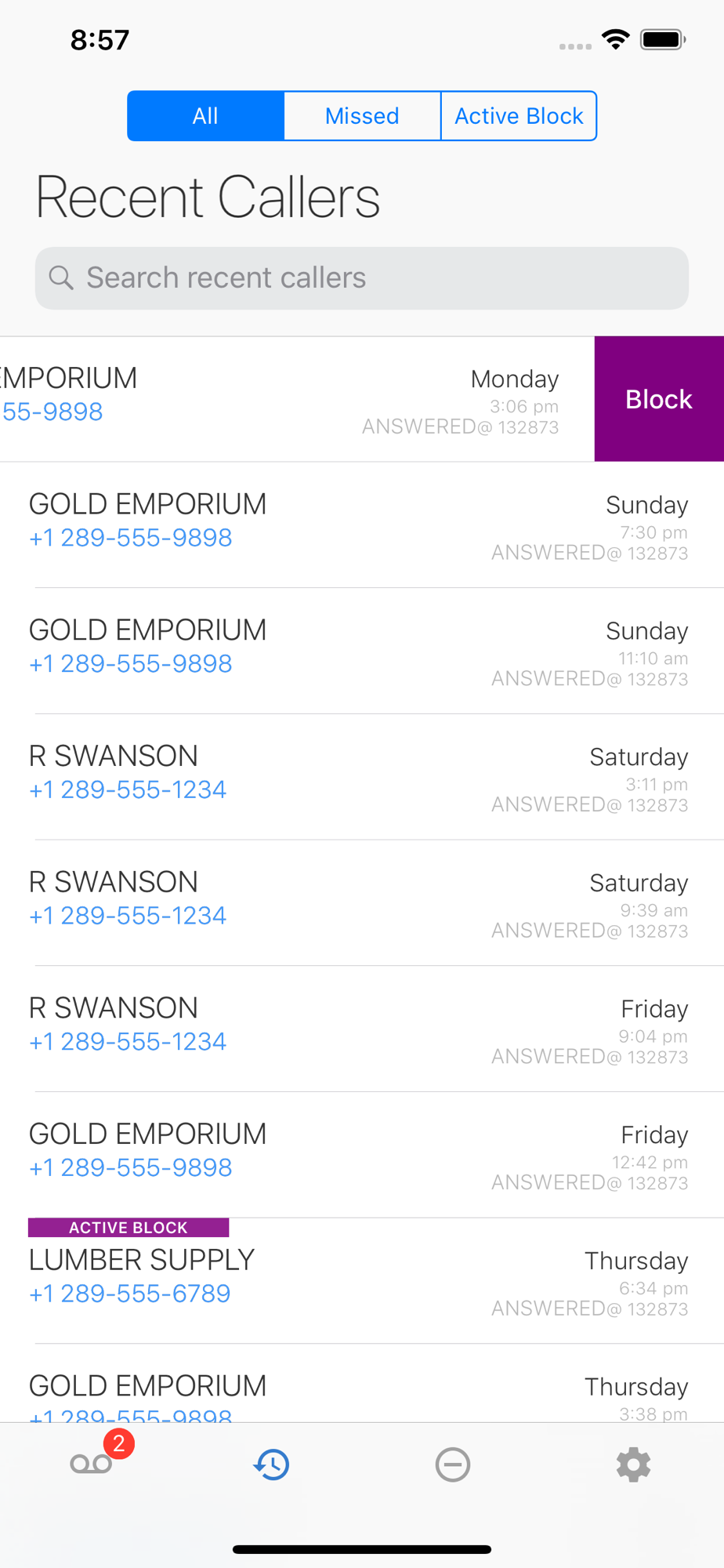Select the All callers segment
The width and height of the screenshot is (724, 1568).
205,116
